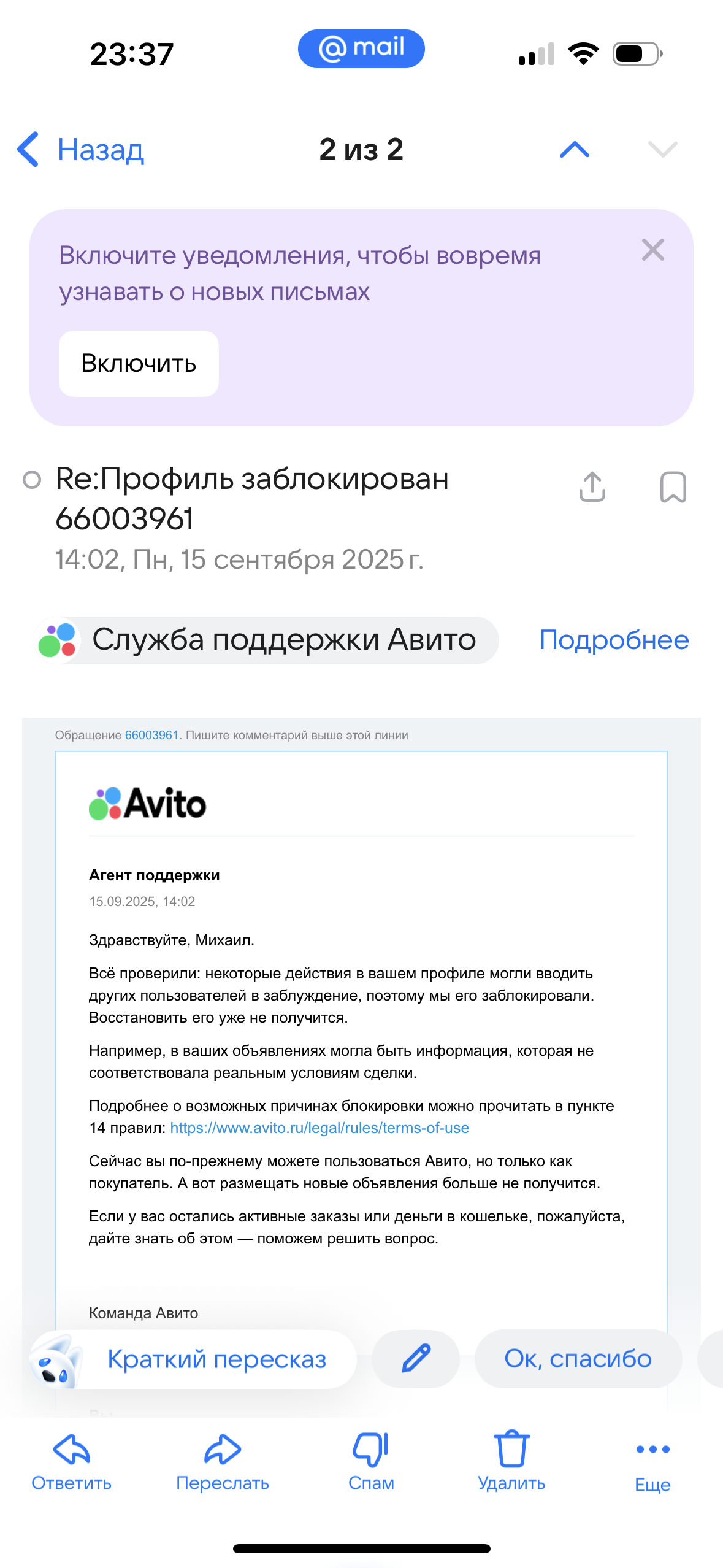The width and height of the screenshot is (723, 1568).
Task: Open more actions via Еще
Action: [652, 1461]
